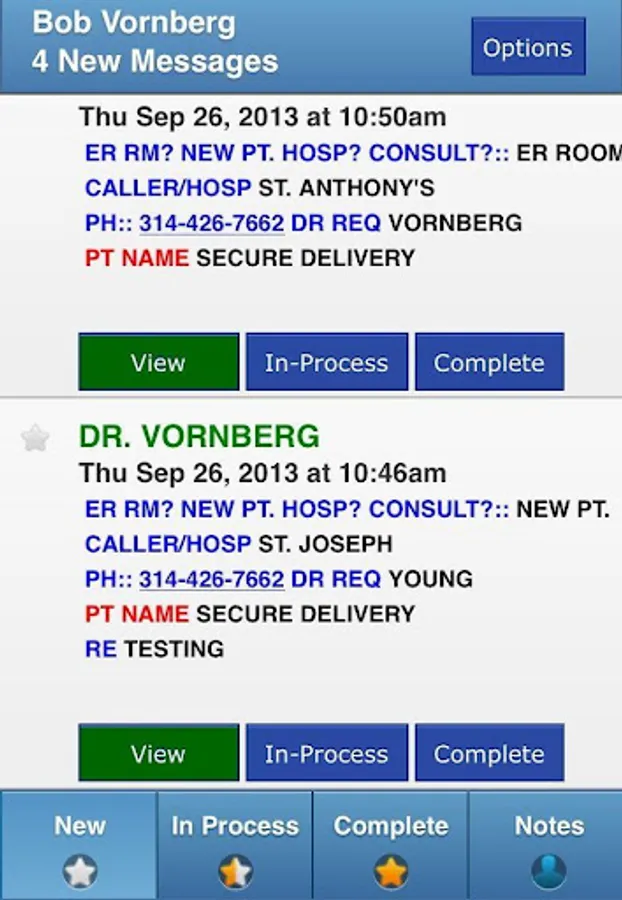The height and width of the screenshot is (900, 622).
Task: Open the Notes tab
Action: 548,845
